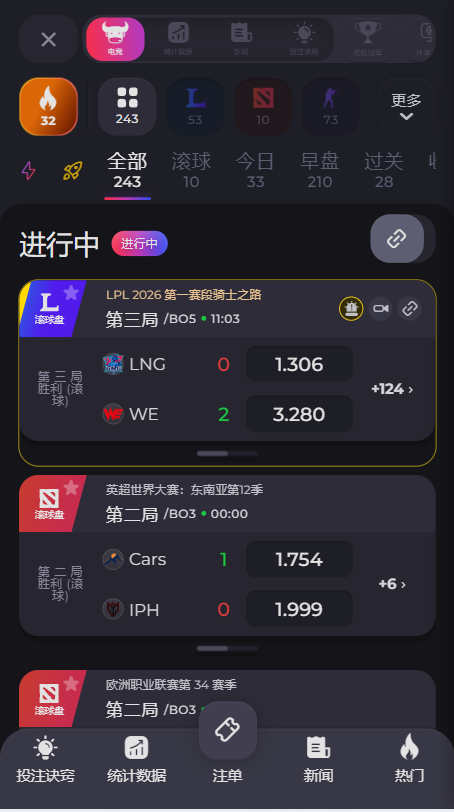Choose IPH odds 1.999
Screen dimensions: 454x812
(299, 609)
